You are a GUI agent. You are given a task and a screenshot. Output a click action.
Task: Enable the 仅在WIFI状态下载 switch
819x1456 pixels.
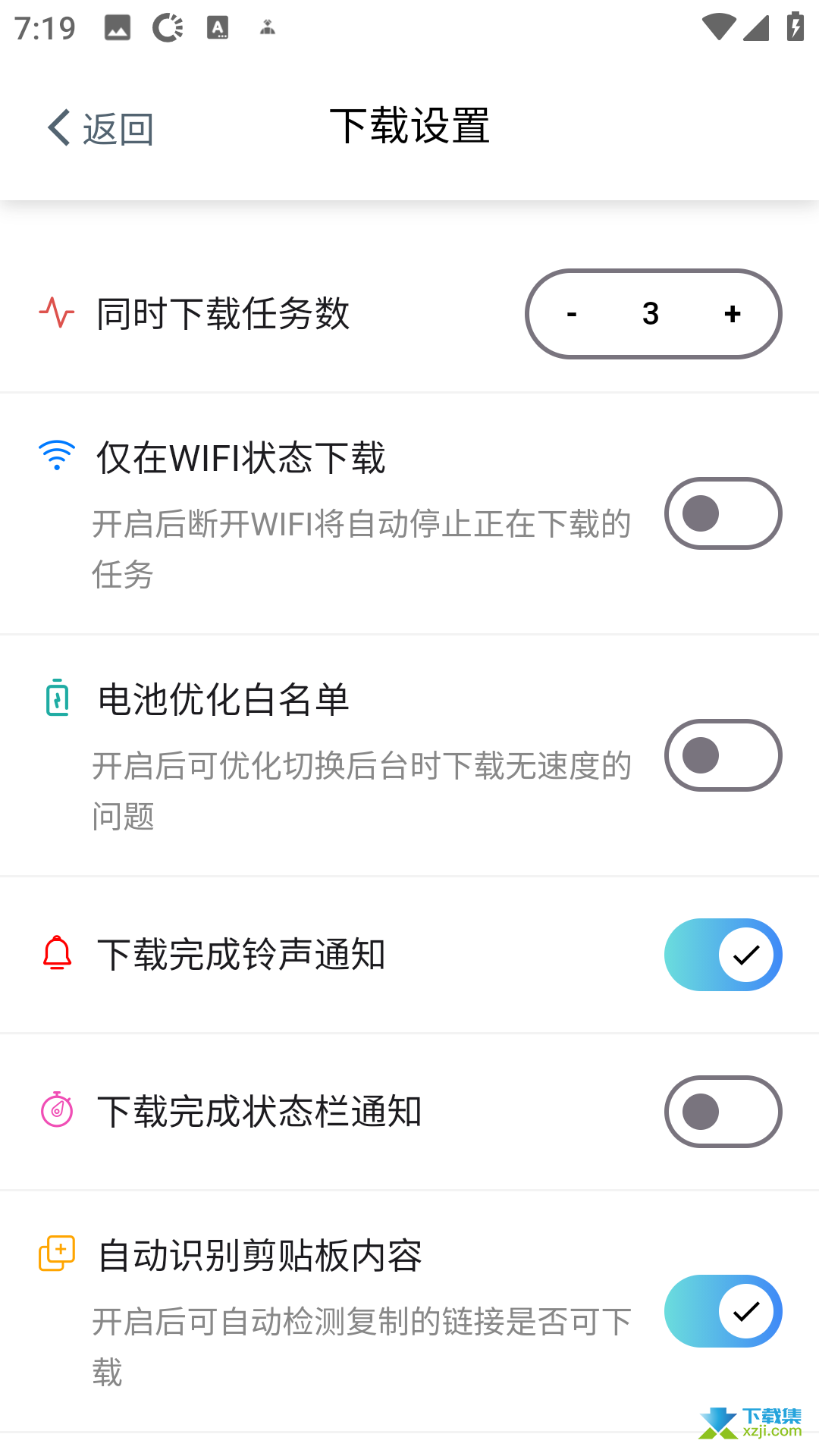(723, 513)
